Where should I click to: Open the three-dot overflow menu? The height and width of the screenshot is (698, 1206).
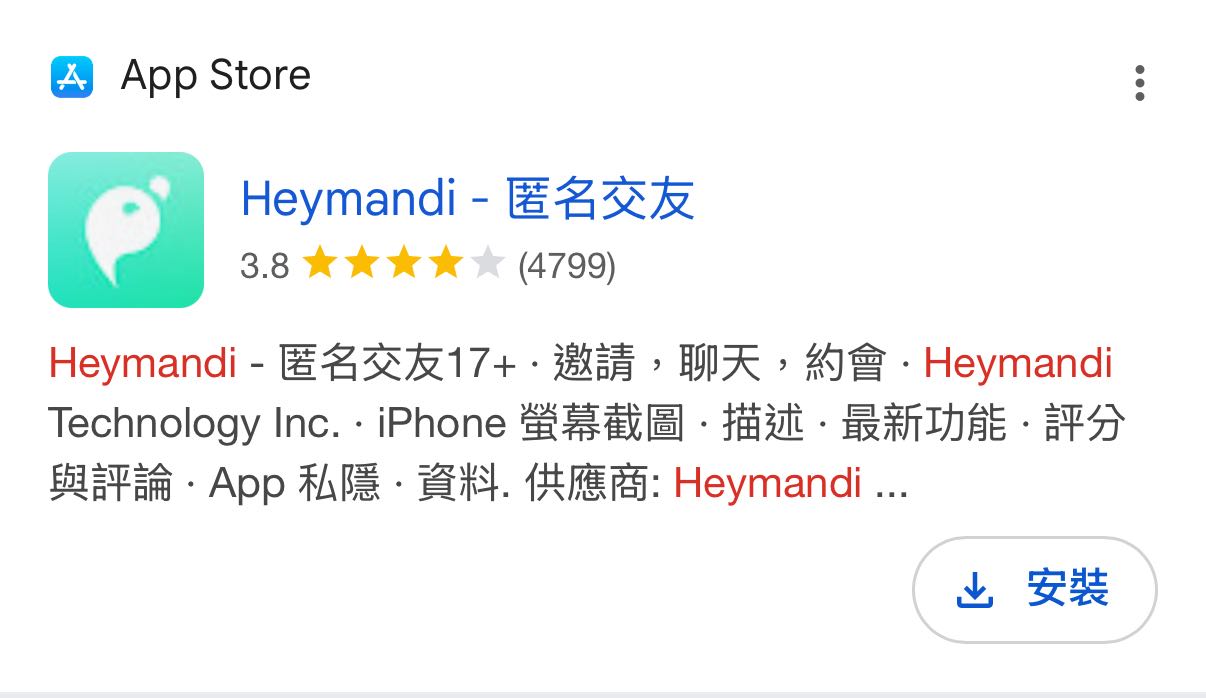1139,83
